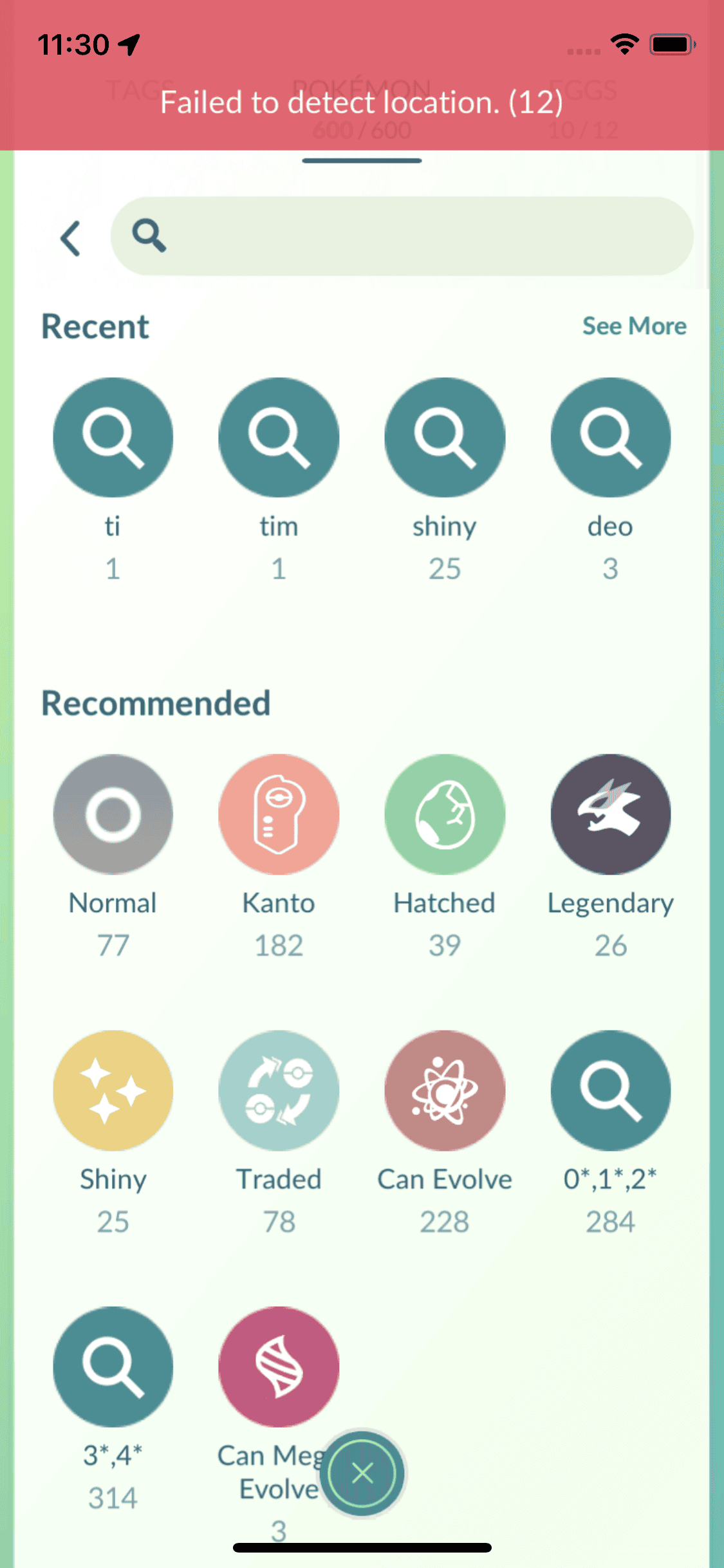Screen dimensions: 724x1568
Task: Show Kanto region Pokémon
Action: [x=279, y=814]
